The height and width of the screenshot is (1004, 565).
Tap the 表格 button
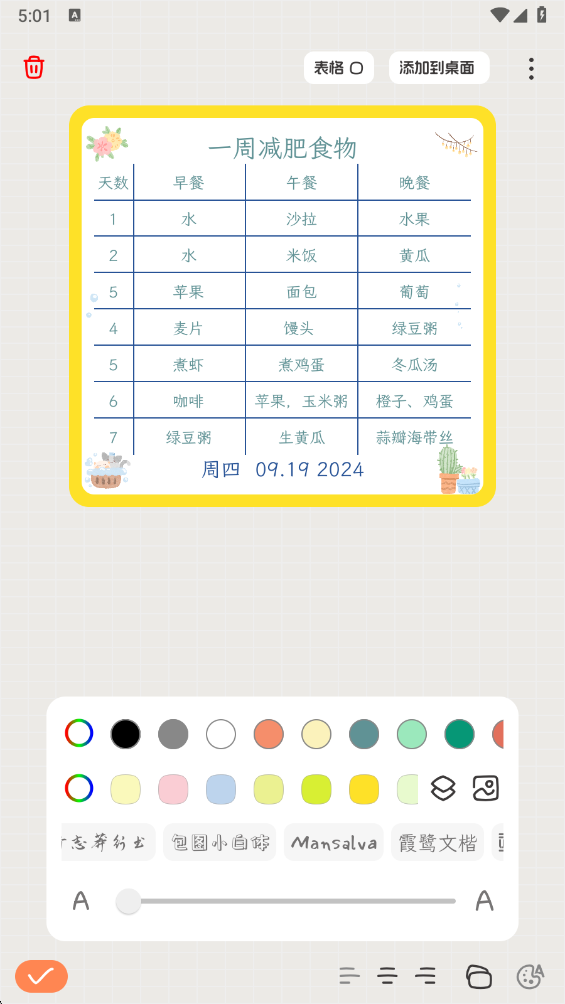pos(339,68)
